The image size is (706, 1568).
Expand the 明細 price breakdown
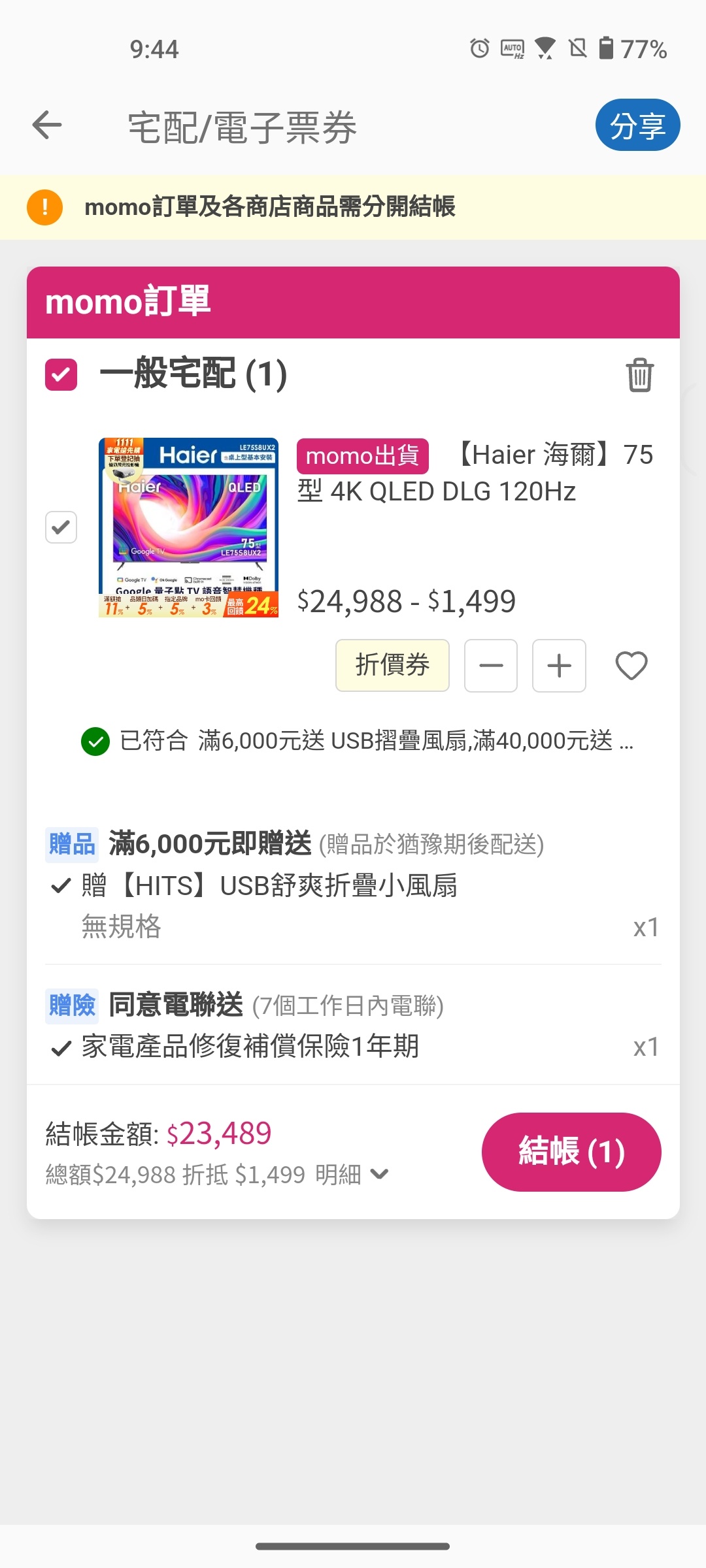click(x=353, y=1175)
